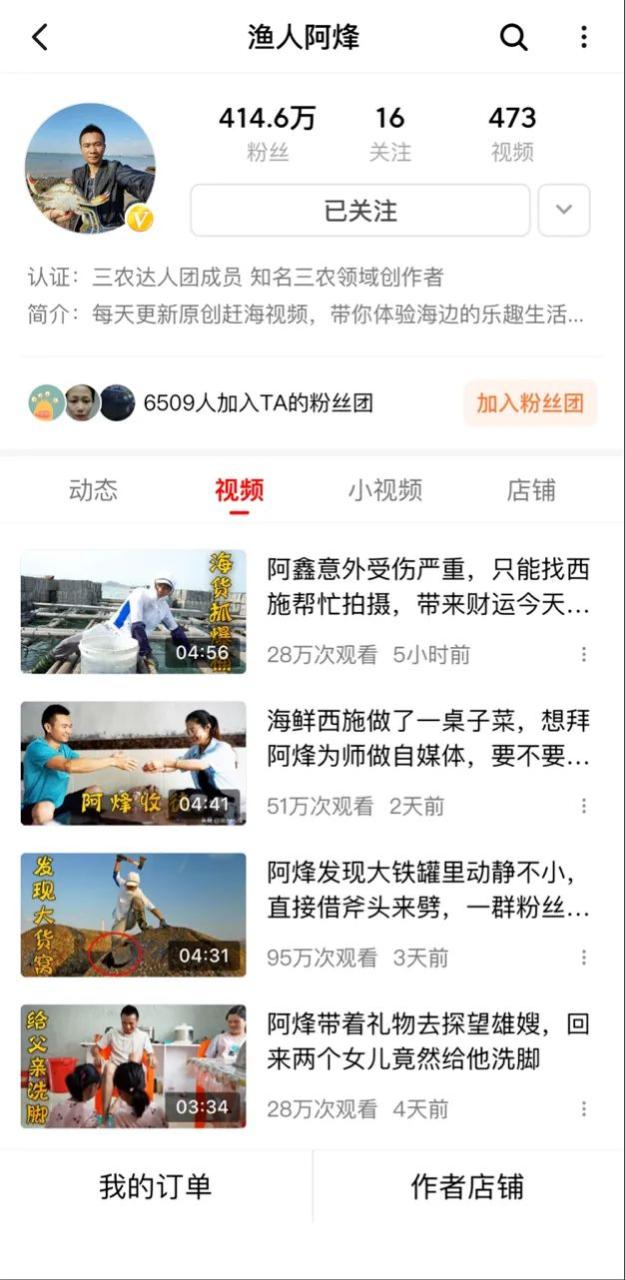Tap the 已关注 follow button

360,211
